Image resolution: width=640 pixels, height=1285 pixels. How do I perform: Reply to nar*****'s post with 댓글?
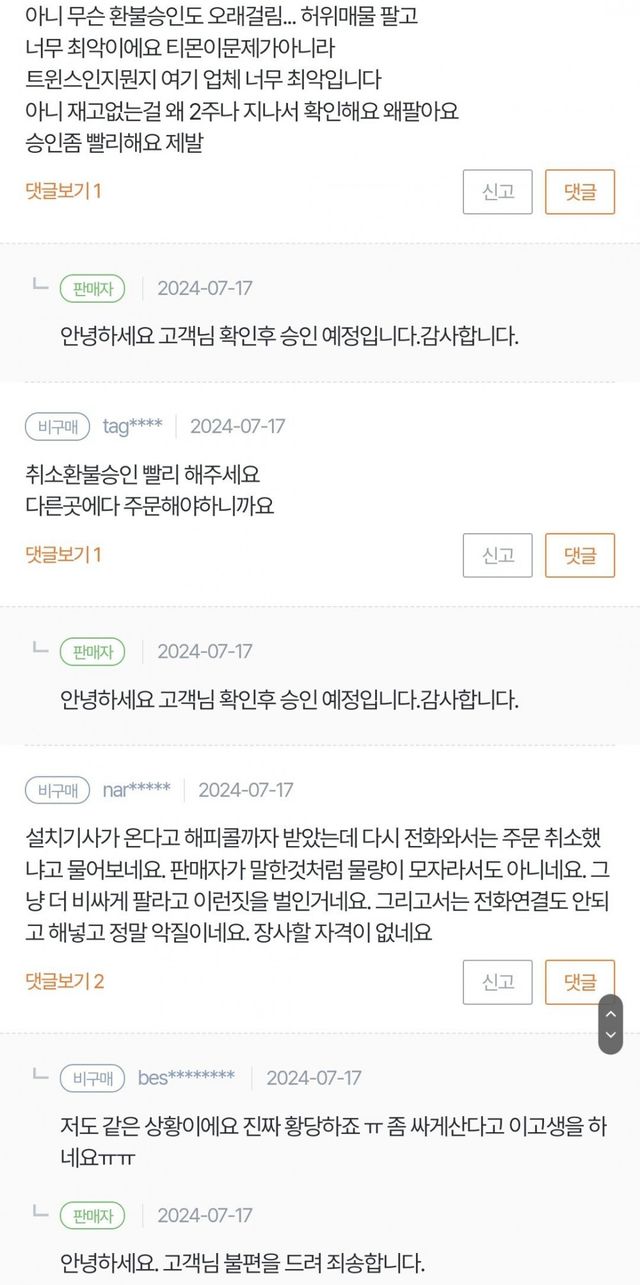point(579,982)
